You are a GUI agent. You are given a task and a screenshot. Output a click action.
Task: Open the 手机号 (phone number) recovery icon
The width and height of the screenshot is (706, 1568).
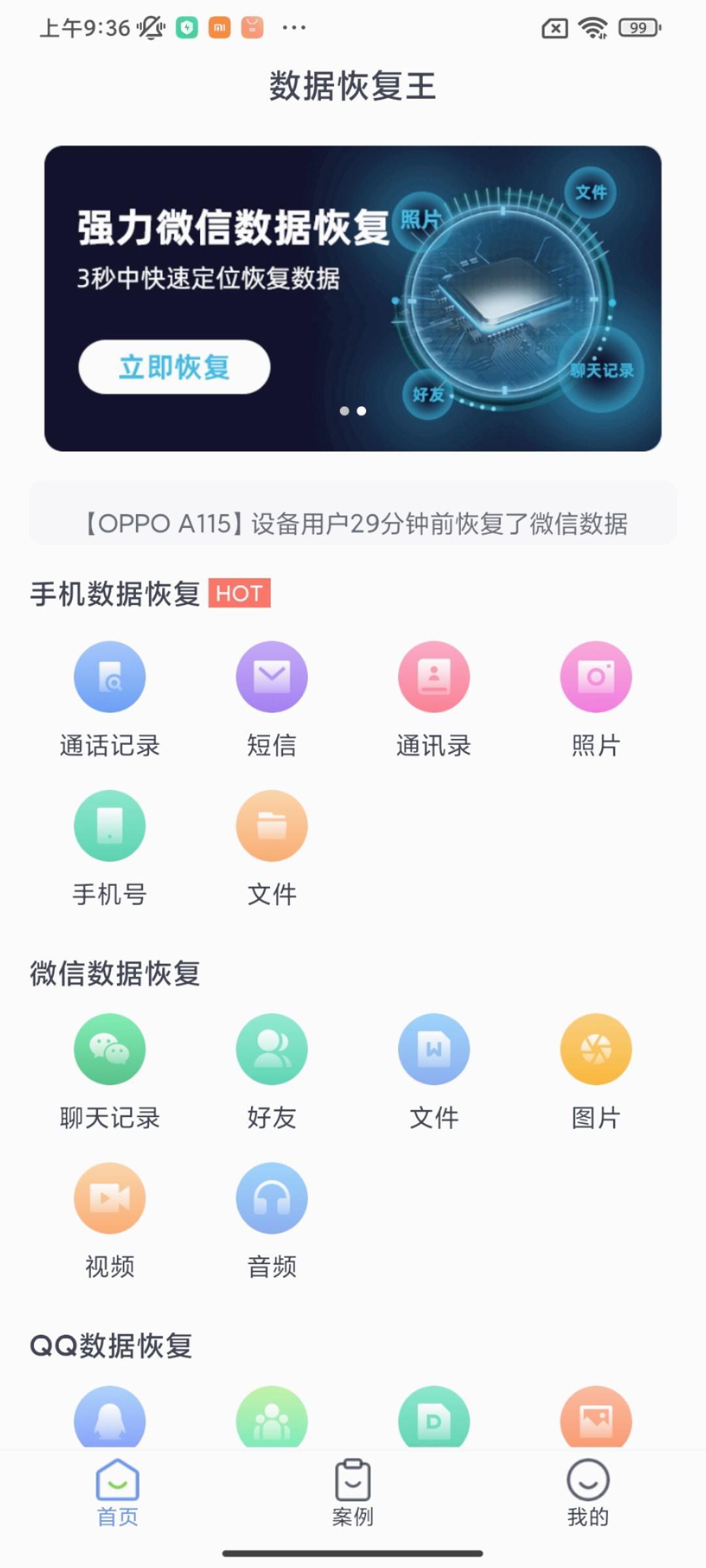110,825
